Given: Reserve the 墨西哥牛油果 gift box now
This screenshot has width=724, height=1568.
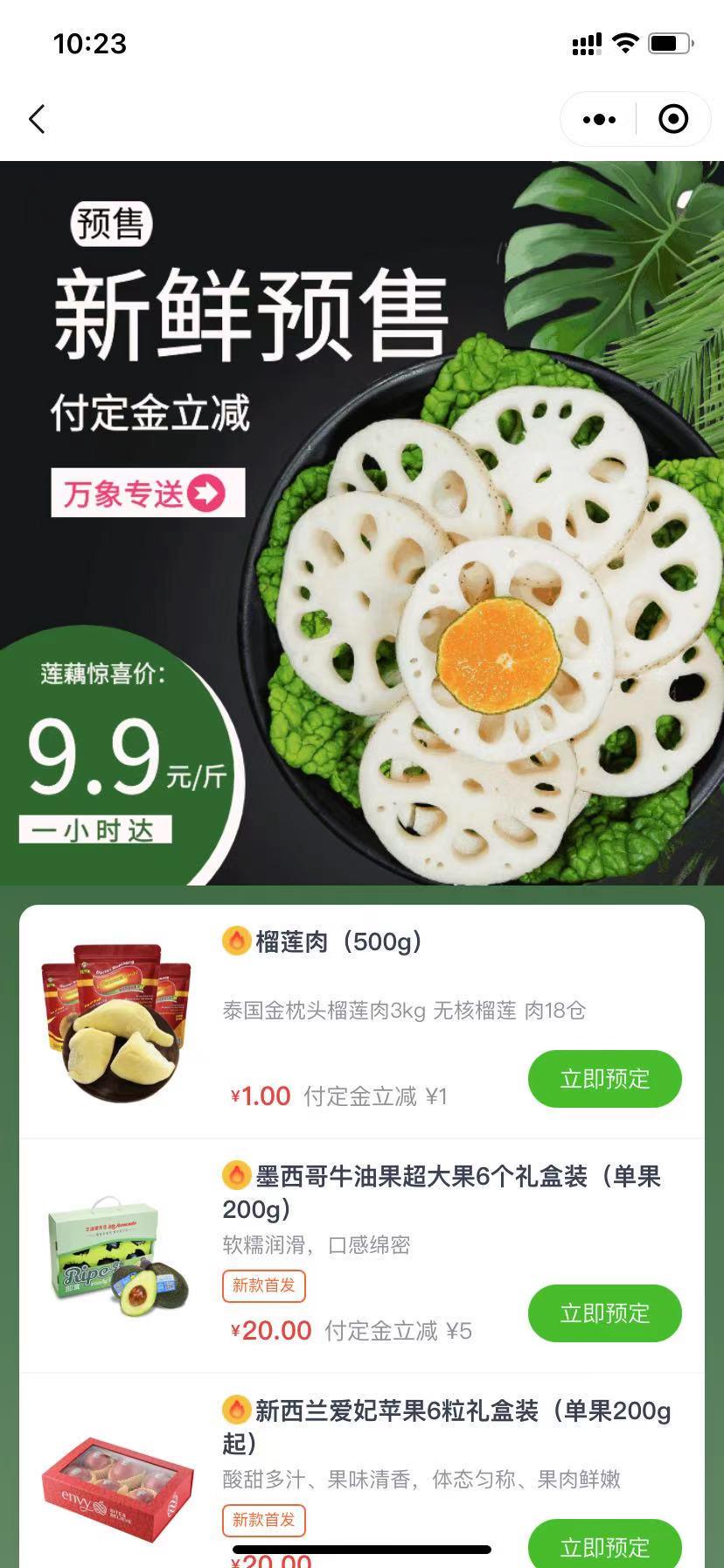Looking at the screenshot, I should click(604, 1313).
